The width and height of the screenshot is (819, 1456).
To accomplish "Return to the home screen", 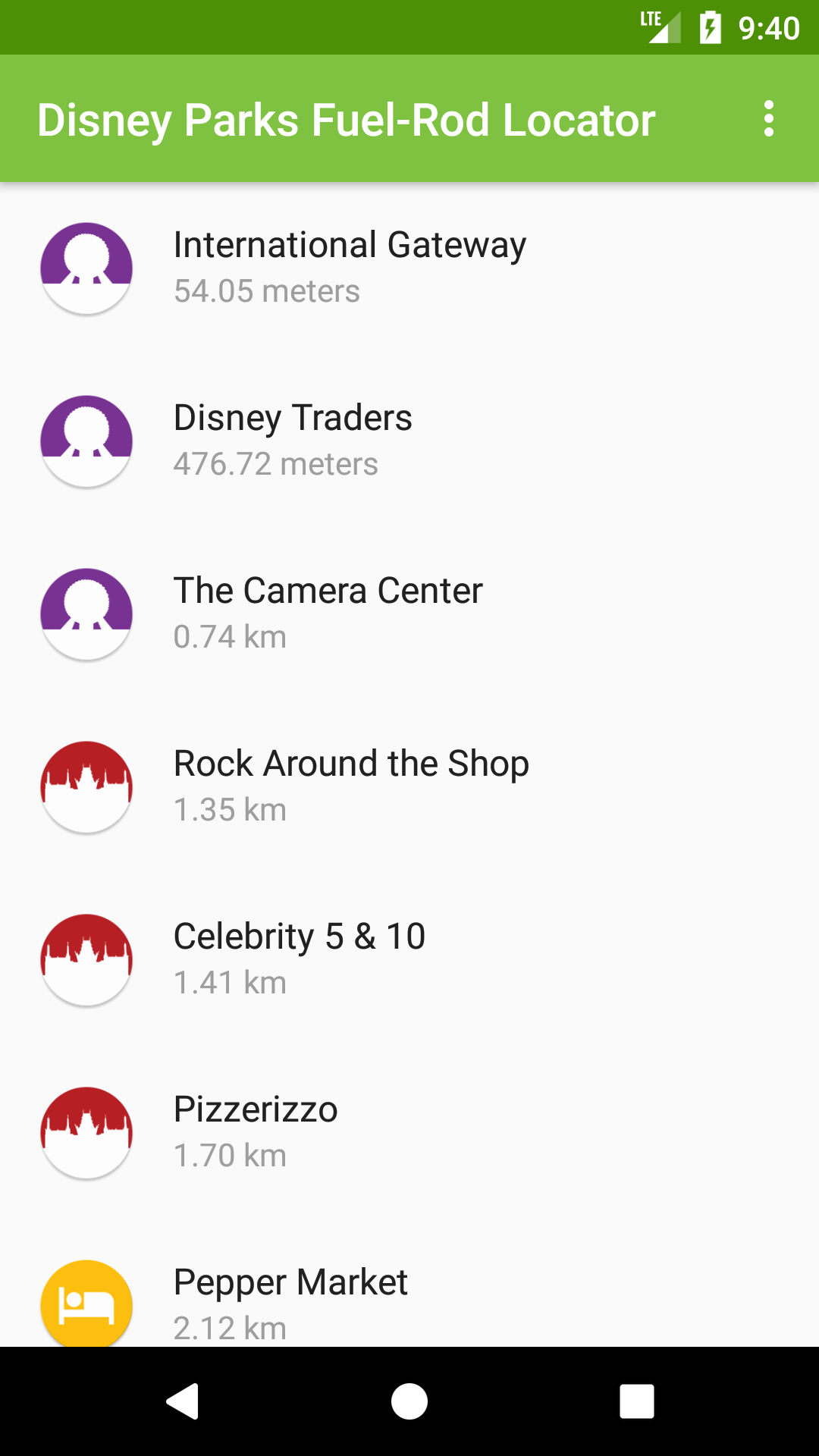I will pyautogui.click(x=409, y=1401).
